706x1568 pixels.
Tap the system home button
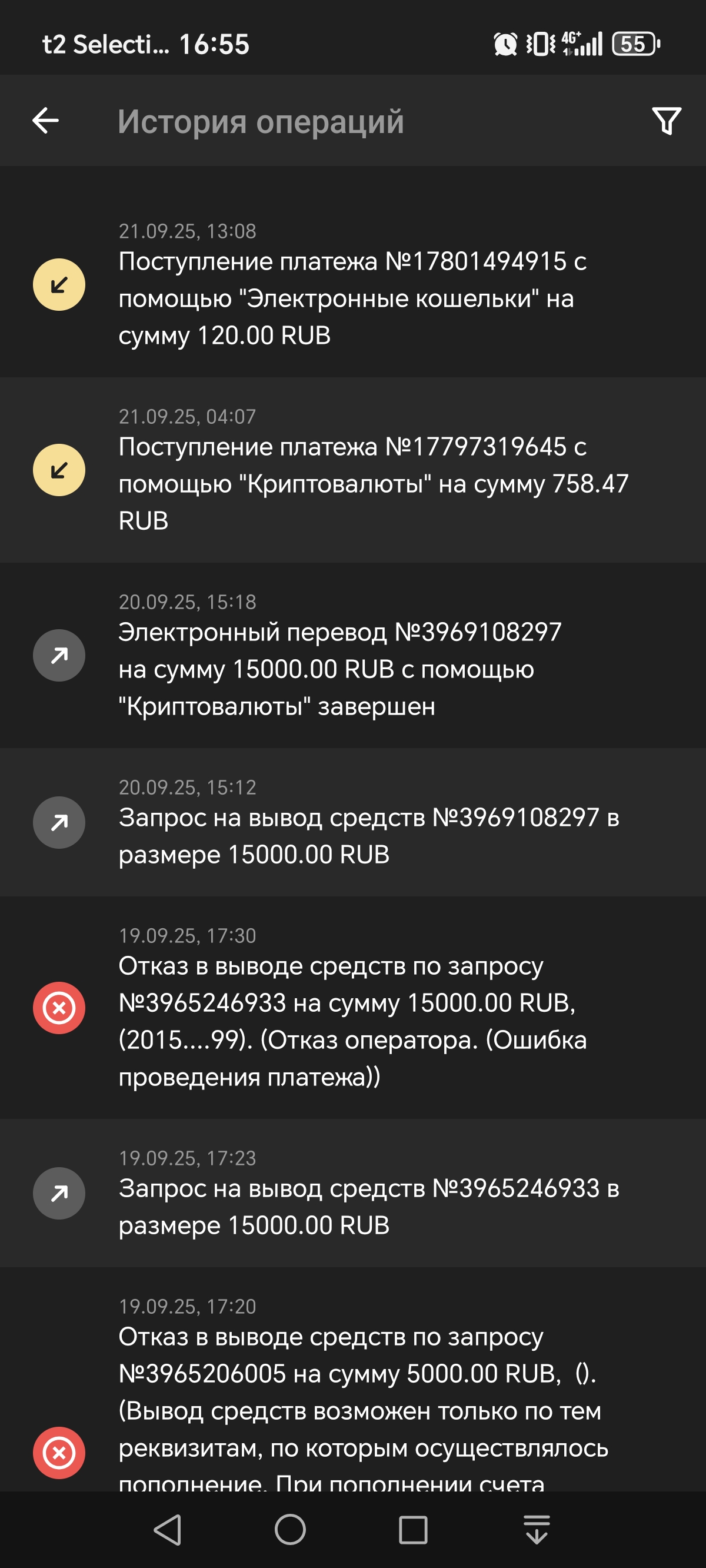290,1530
